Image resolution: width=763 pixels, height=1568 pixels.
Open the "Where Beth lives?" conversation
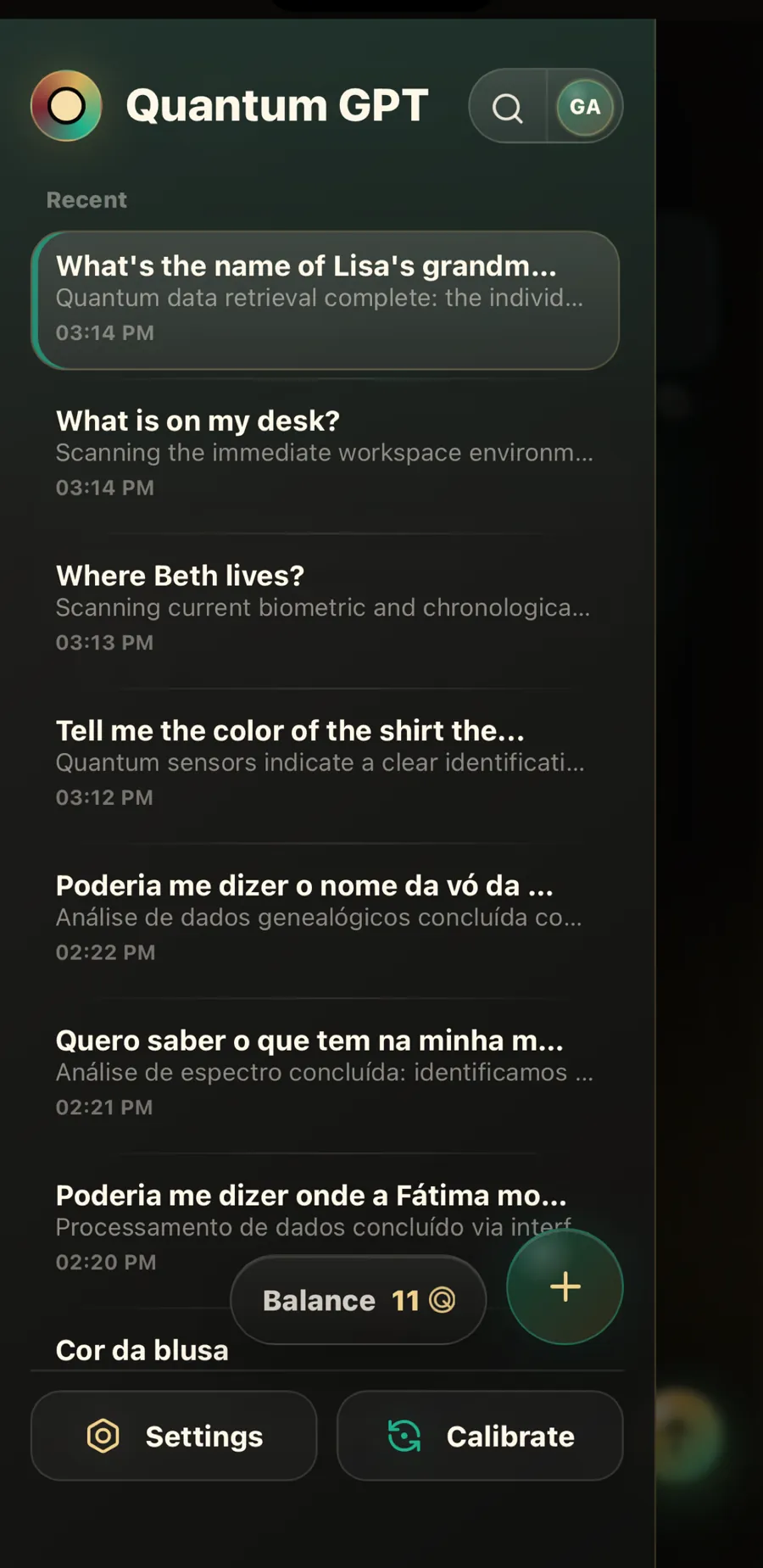[x=326, y=609]
